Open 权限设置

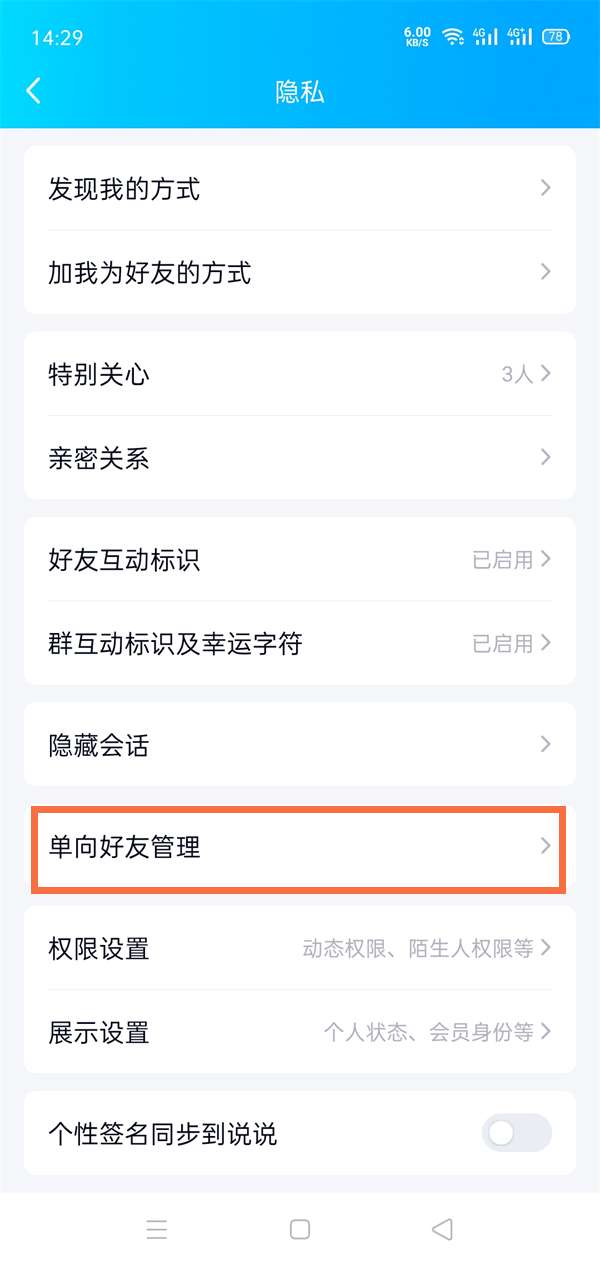point(300,948)
